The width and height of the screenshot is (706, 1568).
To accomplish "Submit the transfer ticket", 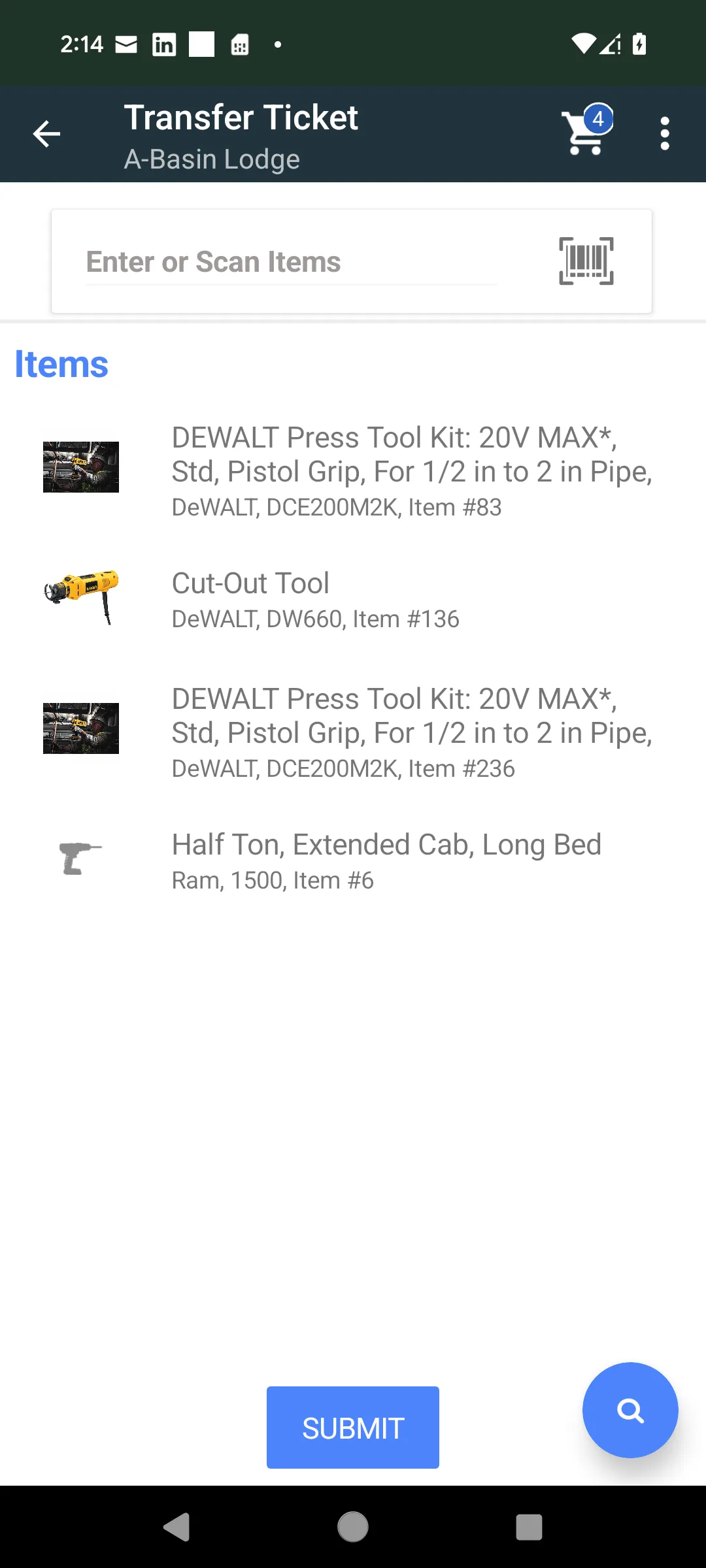I will (353, 1428).
